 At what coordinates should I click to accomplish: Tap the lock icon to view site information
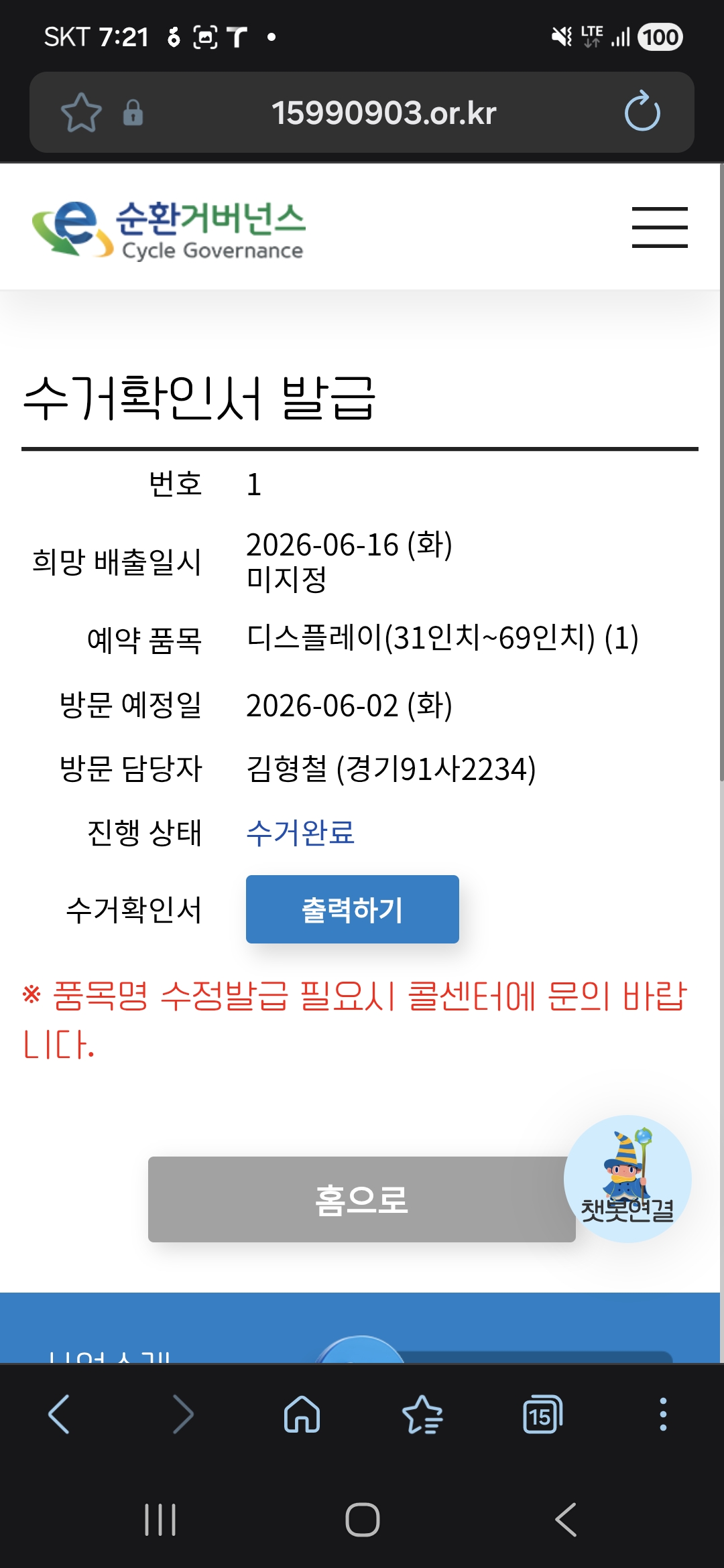point(133,112)
